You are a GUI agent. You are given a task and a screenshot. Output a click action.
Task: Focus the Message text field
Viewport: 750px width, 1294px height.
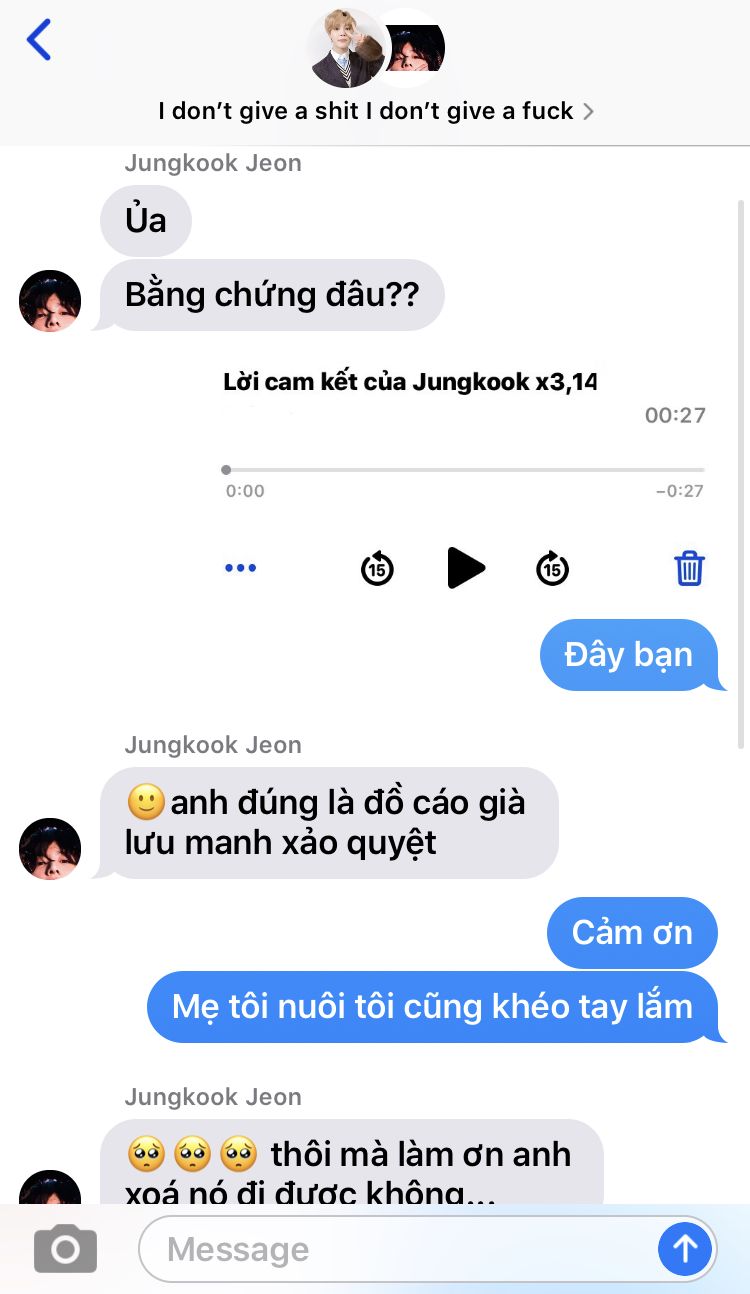[x=398, y=1249]
